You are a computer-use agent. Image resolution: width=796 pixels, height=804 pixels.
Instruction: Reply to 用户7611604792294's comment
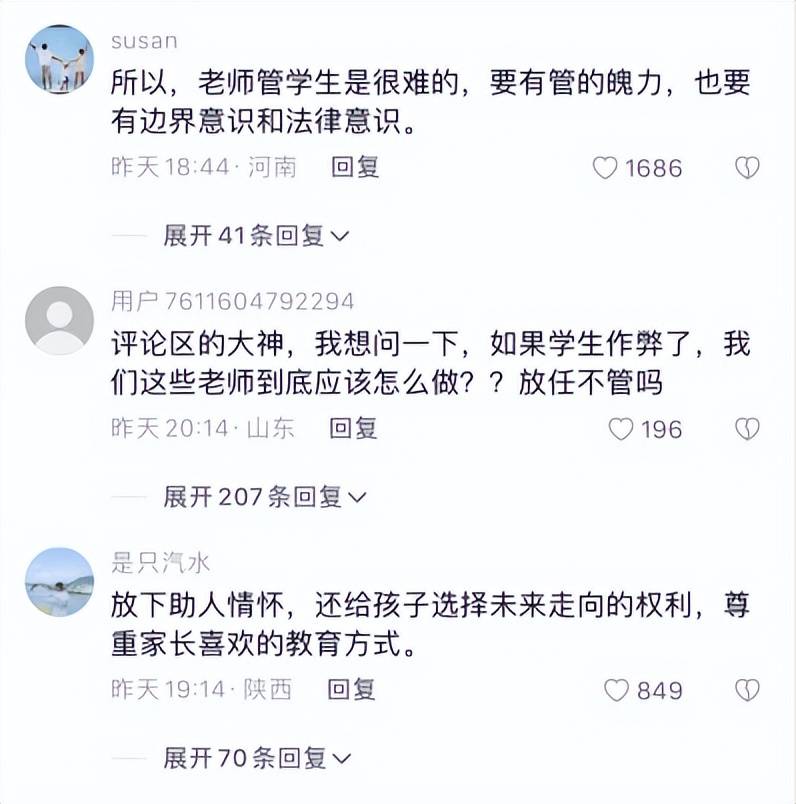coord(353,429)
